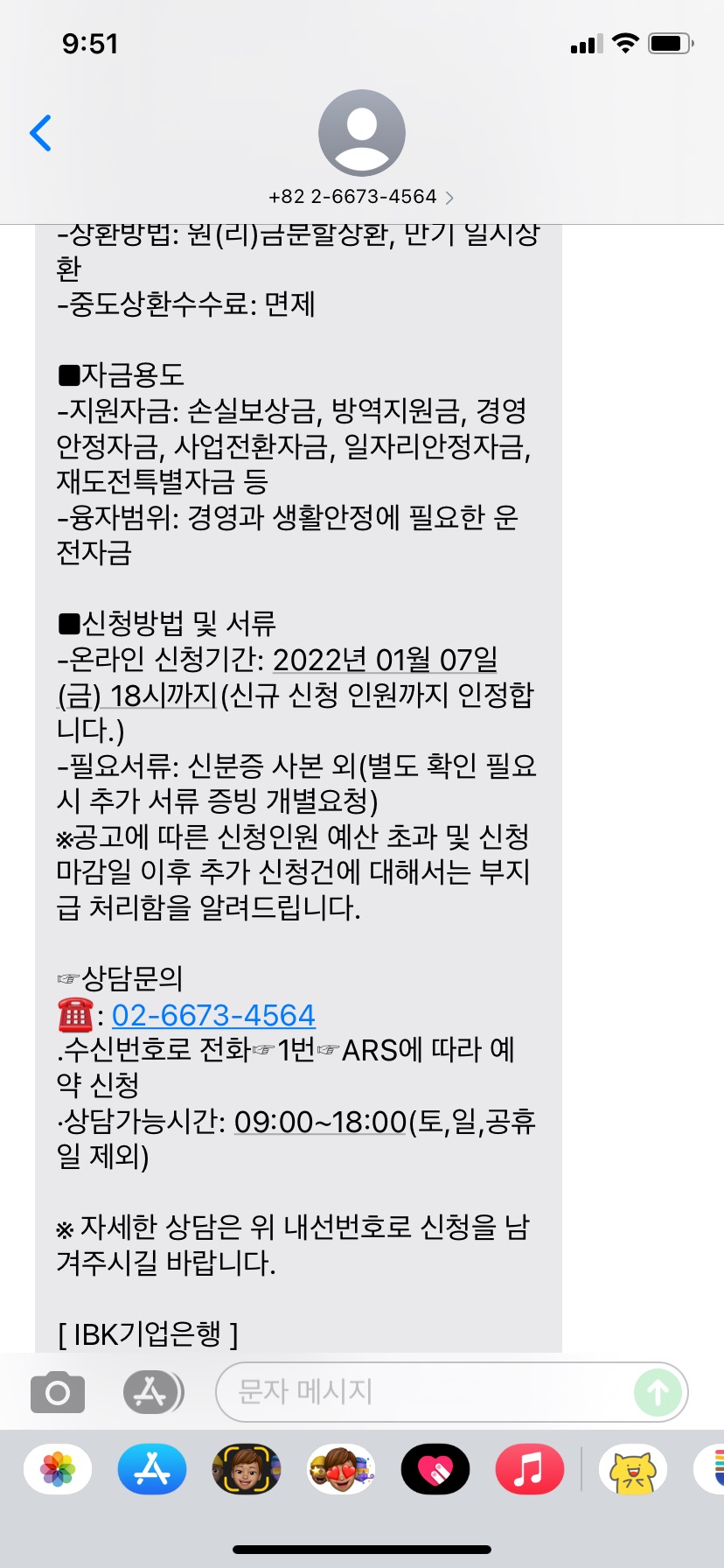Open the Digital Touch heart app
This screenshot has height=1568, width=724.
[x=435, y=1469]
